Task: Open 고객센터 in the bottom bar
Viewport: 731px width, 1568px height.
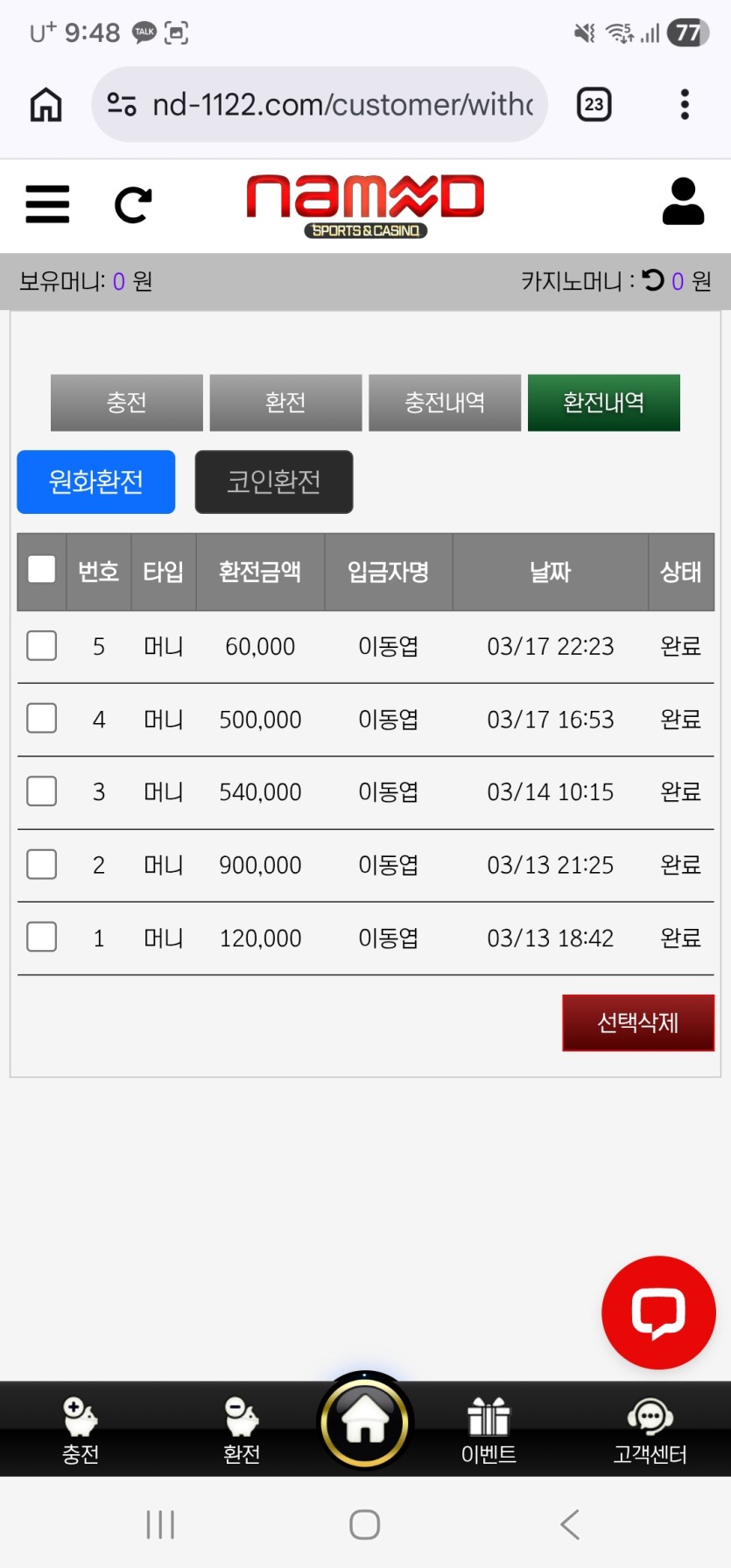Action: pos(650,1431)
